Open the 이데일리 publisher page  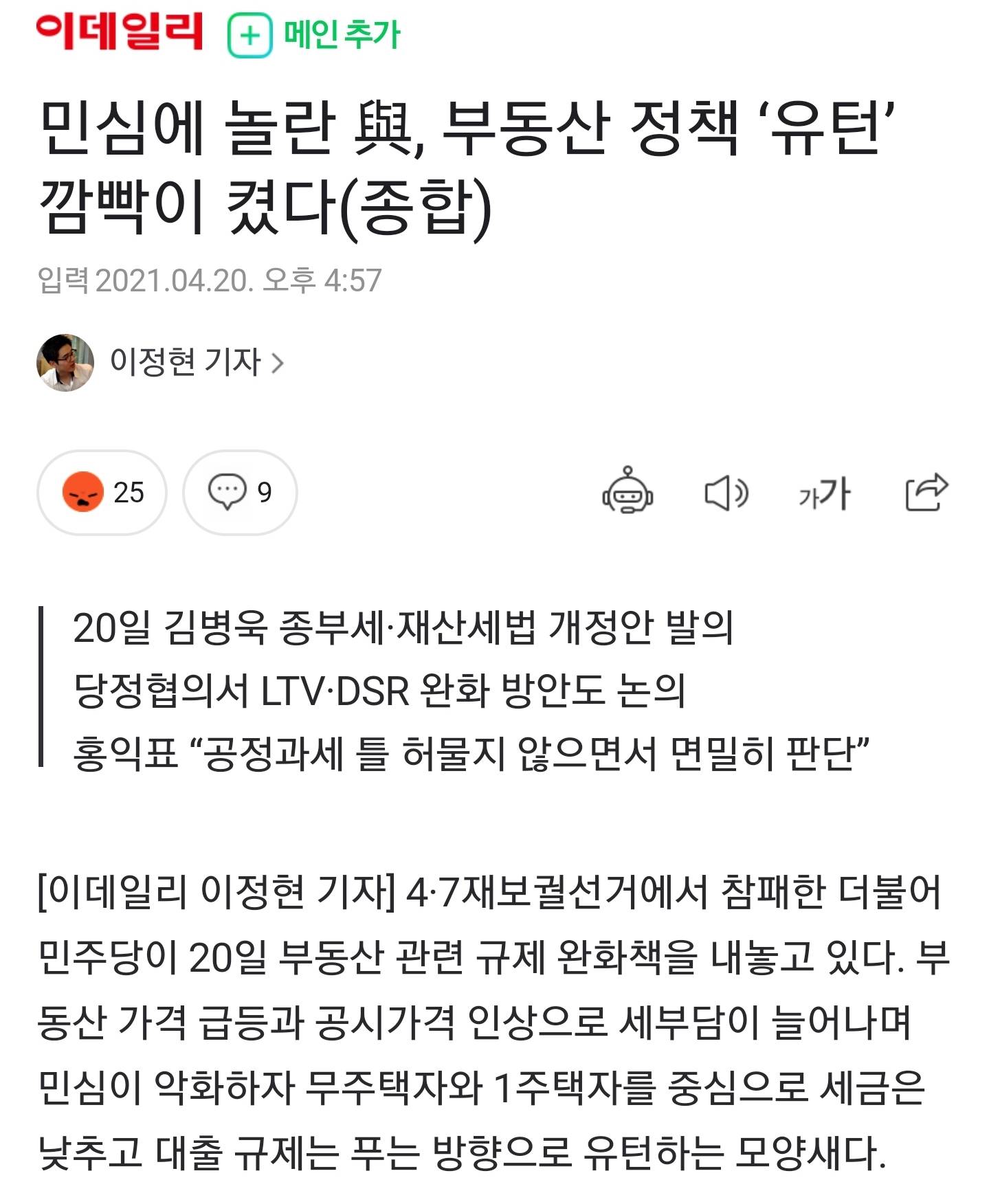[x=120, y=32]
